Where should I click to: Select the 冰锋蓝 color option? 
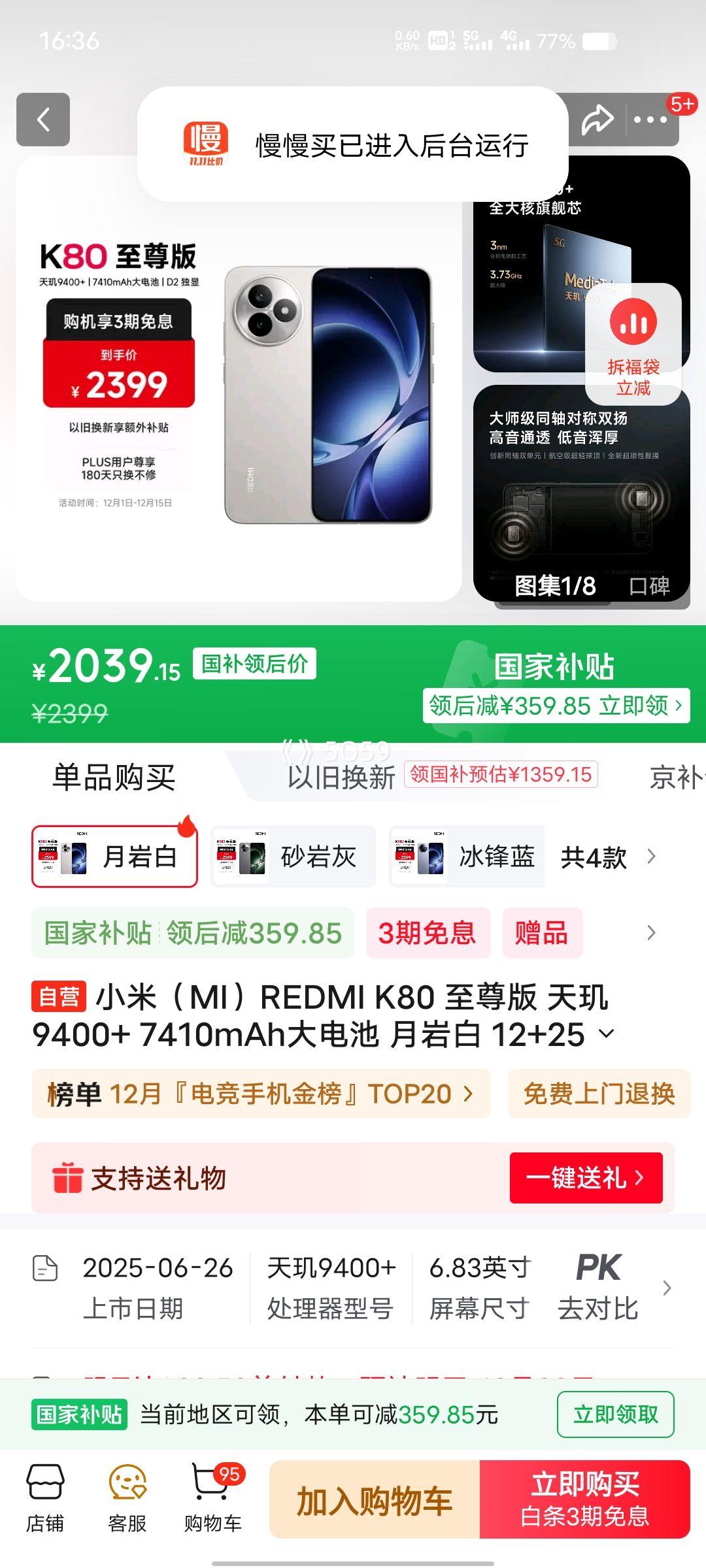click(467, 857)
